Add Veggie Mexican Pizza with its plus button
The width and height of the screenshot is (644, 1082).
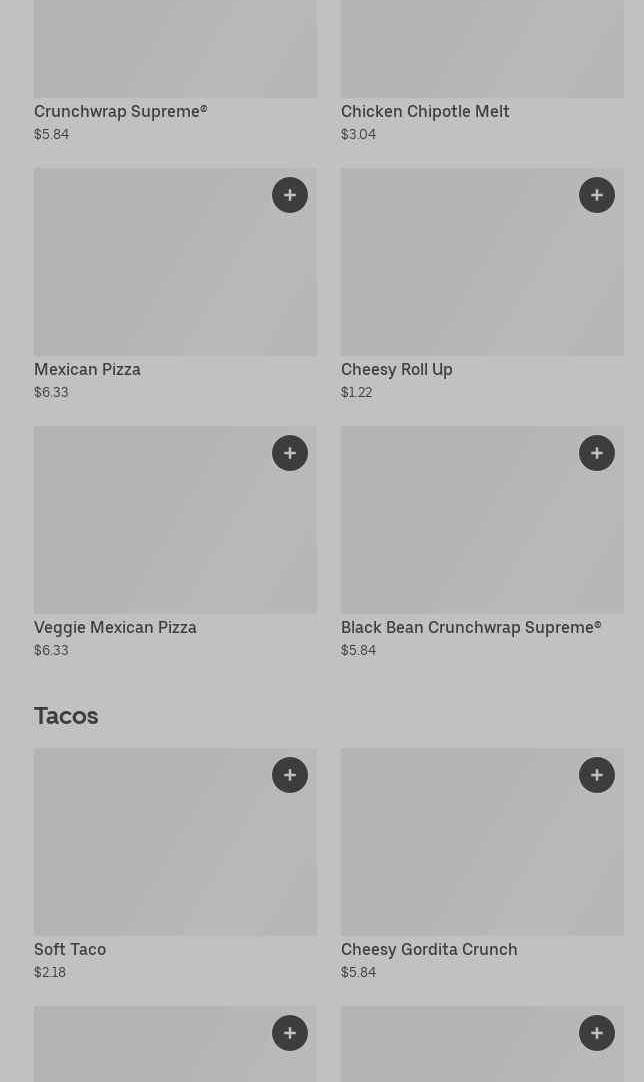coord(290,453)
